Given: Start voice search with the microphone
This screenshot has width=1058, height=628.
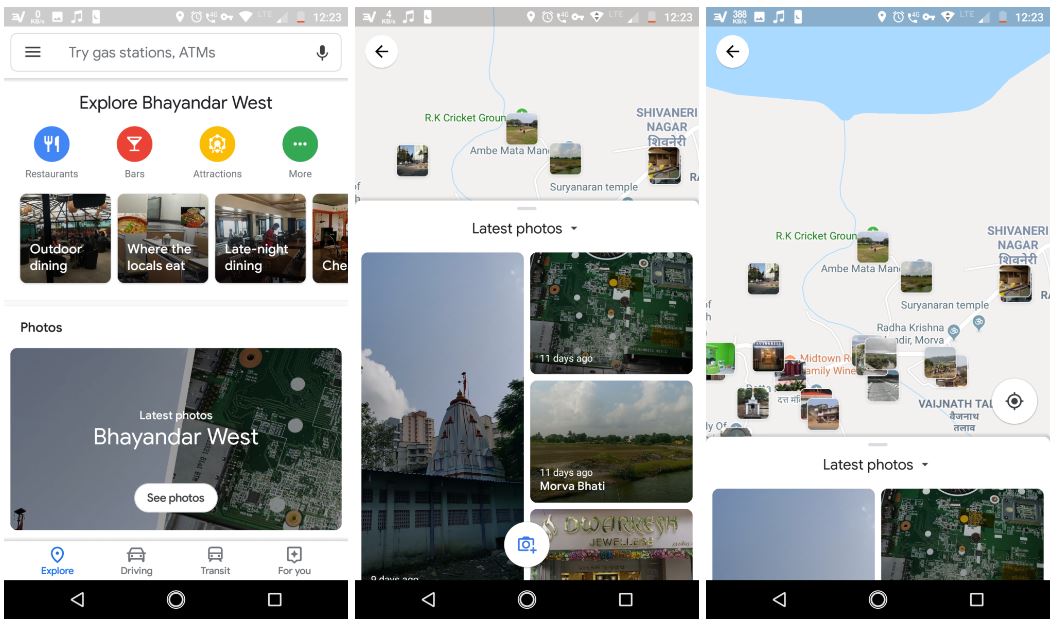Looking at the screenshot, I should (322, 53).
